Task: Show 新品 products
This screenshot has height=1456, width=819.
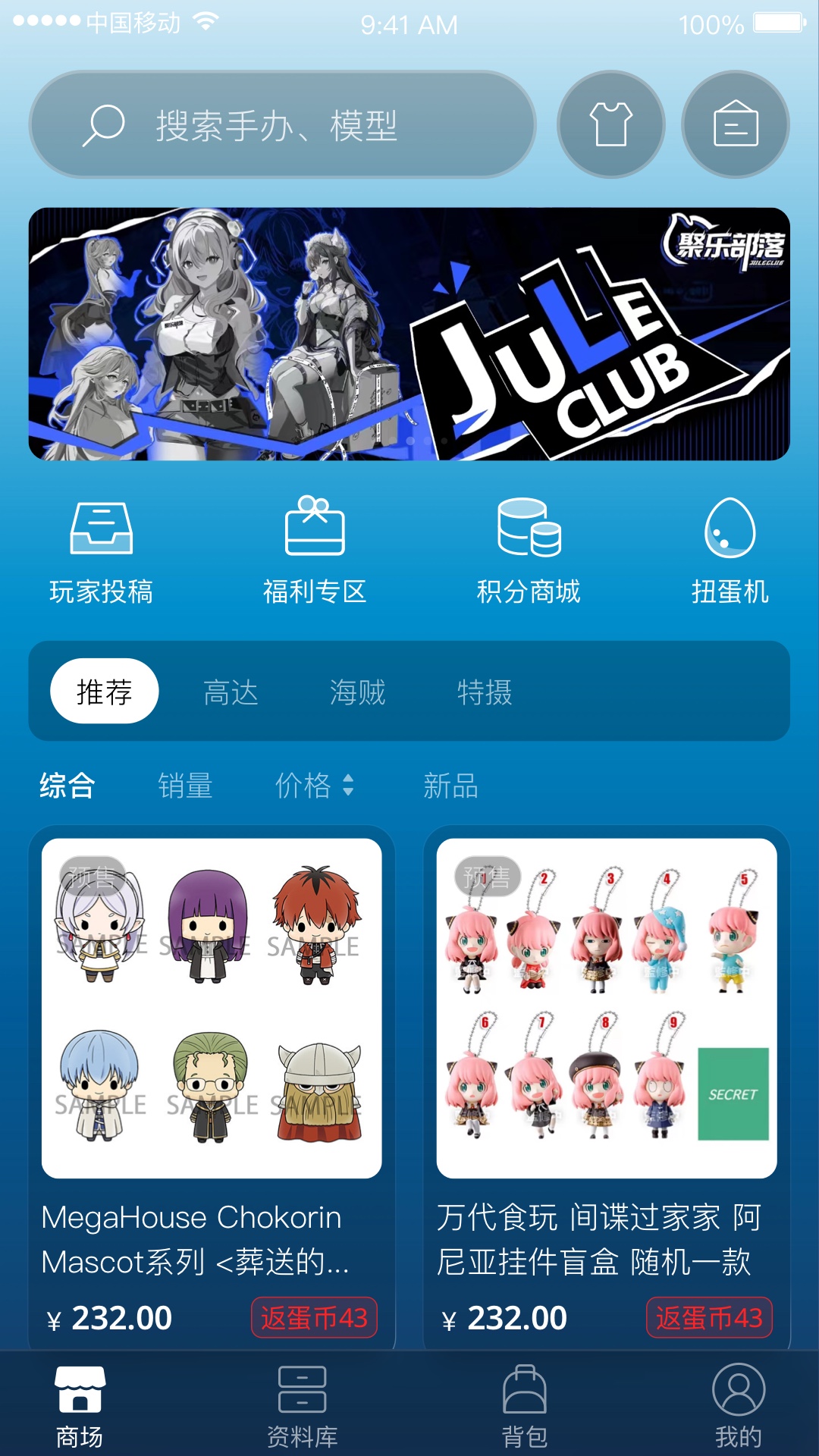Action: pyautogui.click(x=451, y=786)
